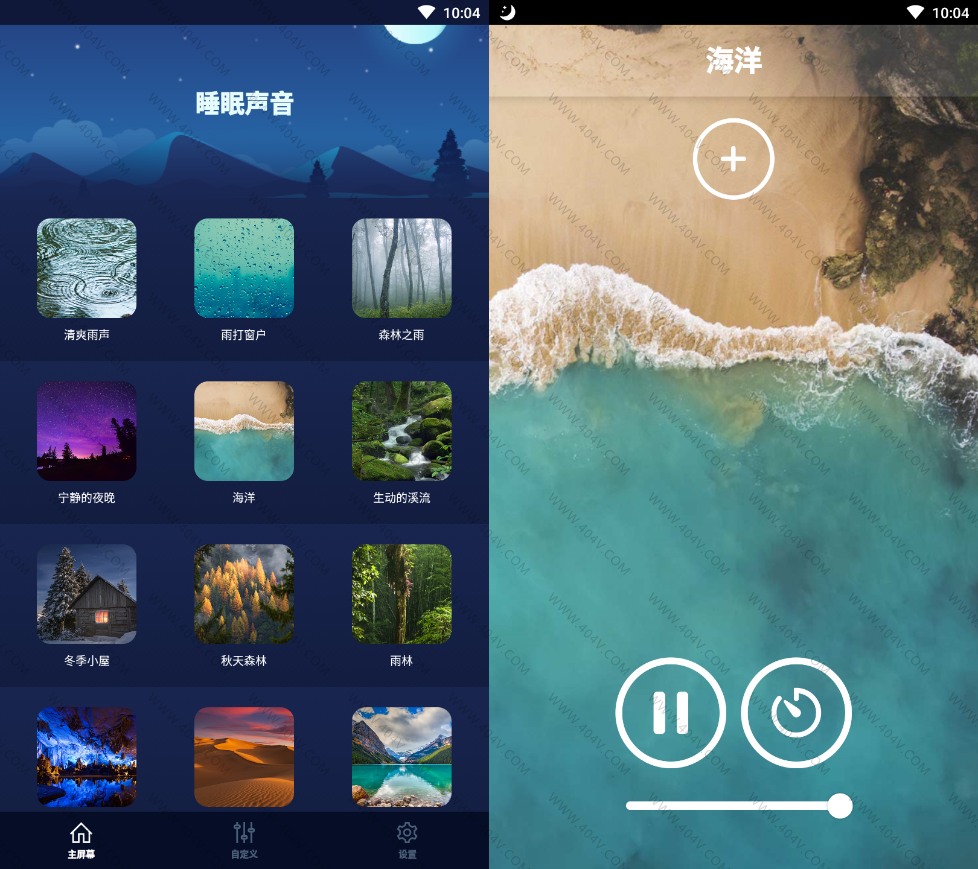Play the 冬季小屋 sound
Screen dimensions: 978x869
point(87,594)
